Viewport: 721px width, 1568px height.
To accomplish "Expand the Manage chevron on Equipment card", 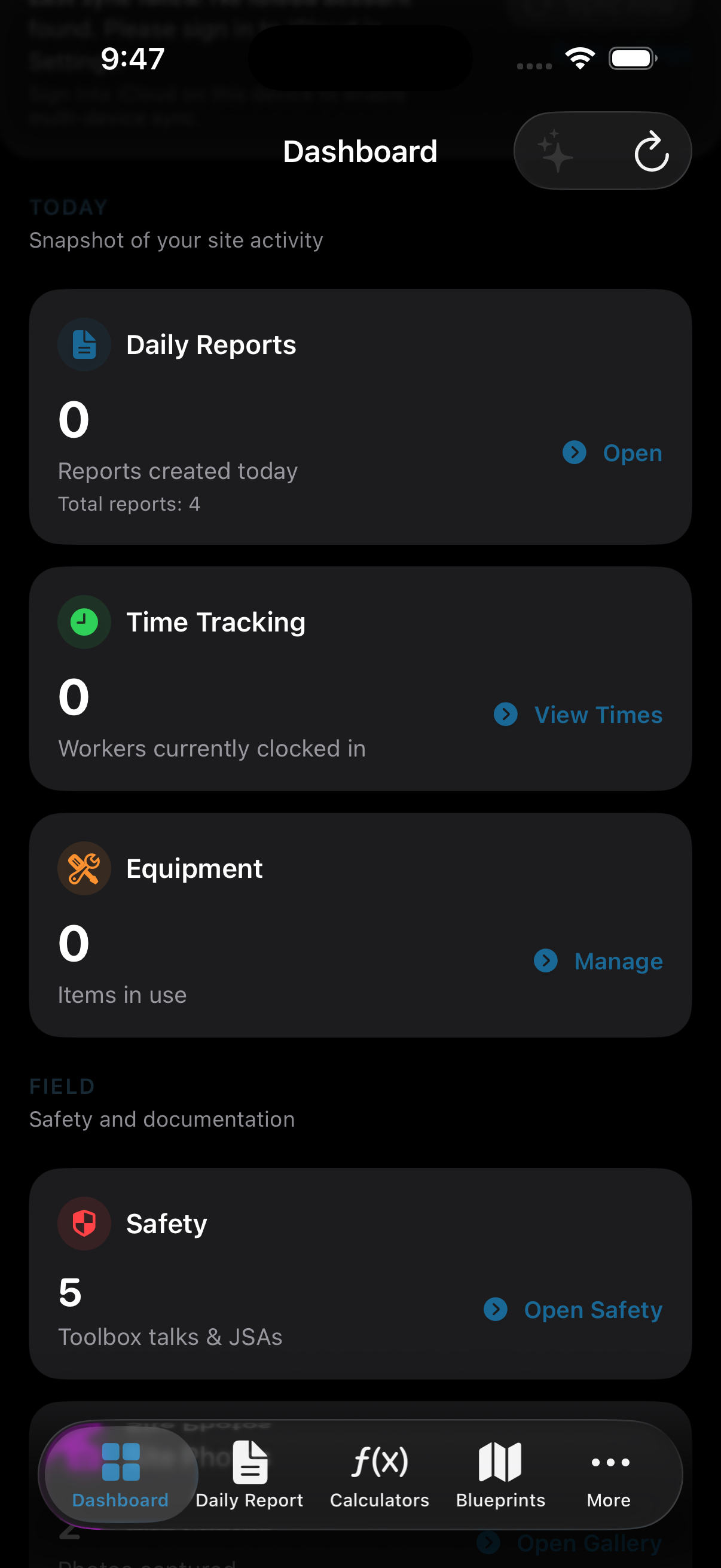I will (x=546, y=961).
